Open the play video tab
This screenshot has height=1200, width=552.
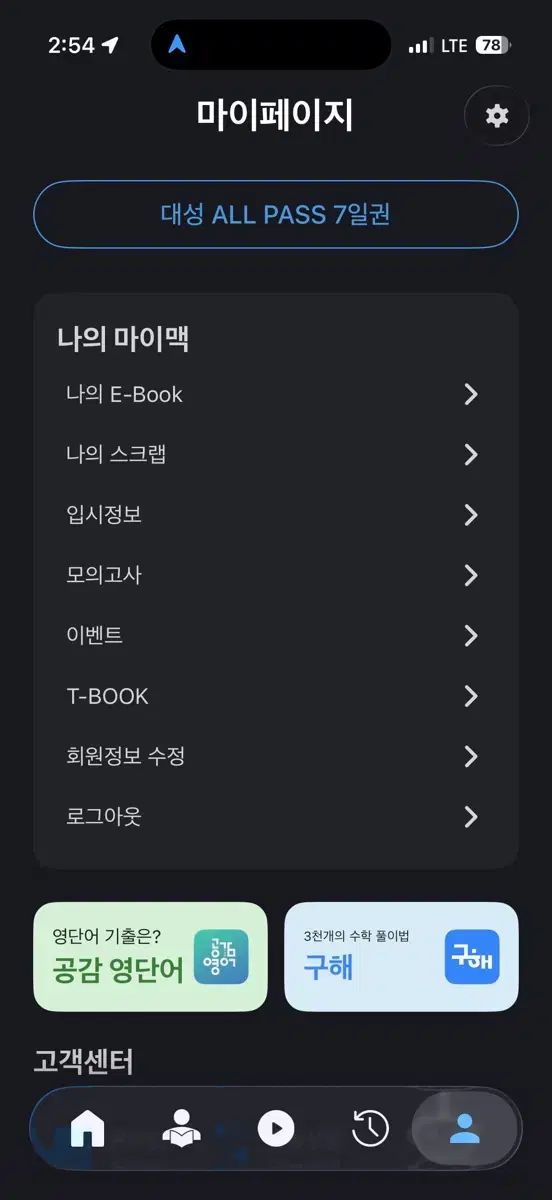(x=276, y=1129)
